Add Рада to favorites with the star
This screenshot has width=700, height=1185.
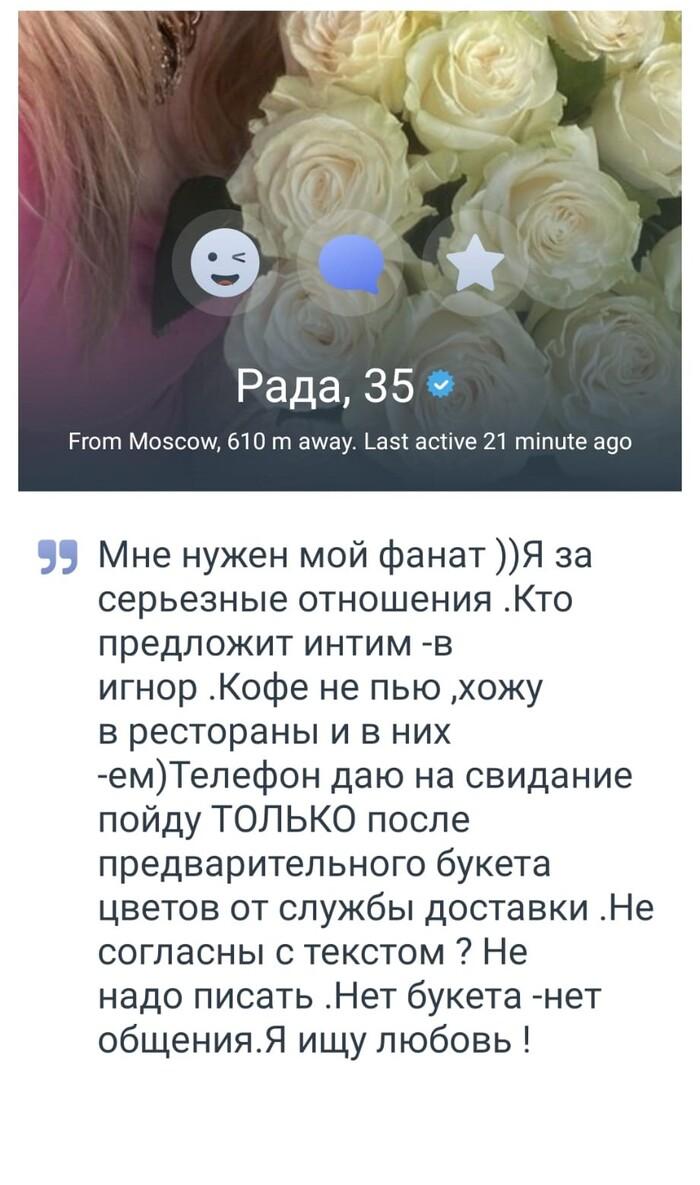tap(474, 264)
